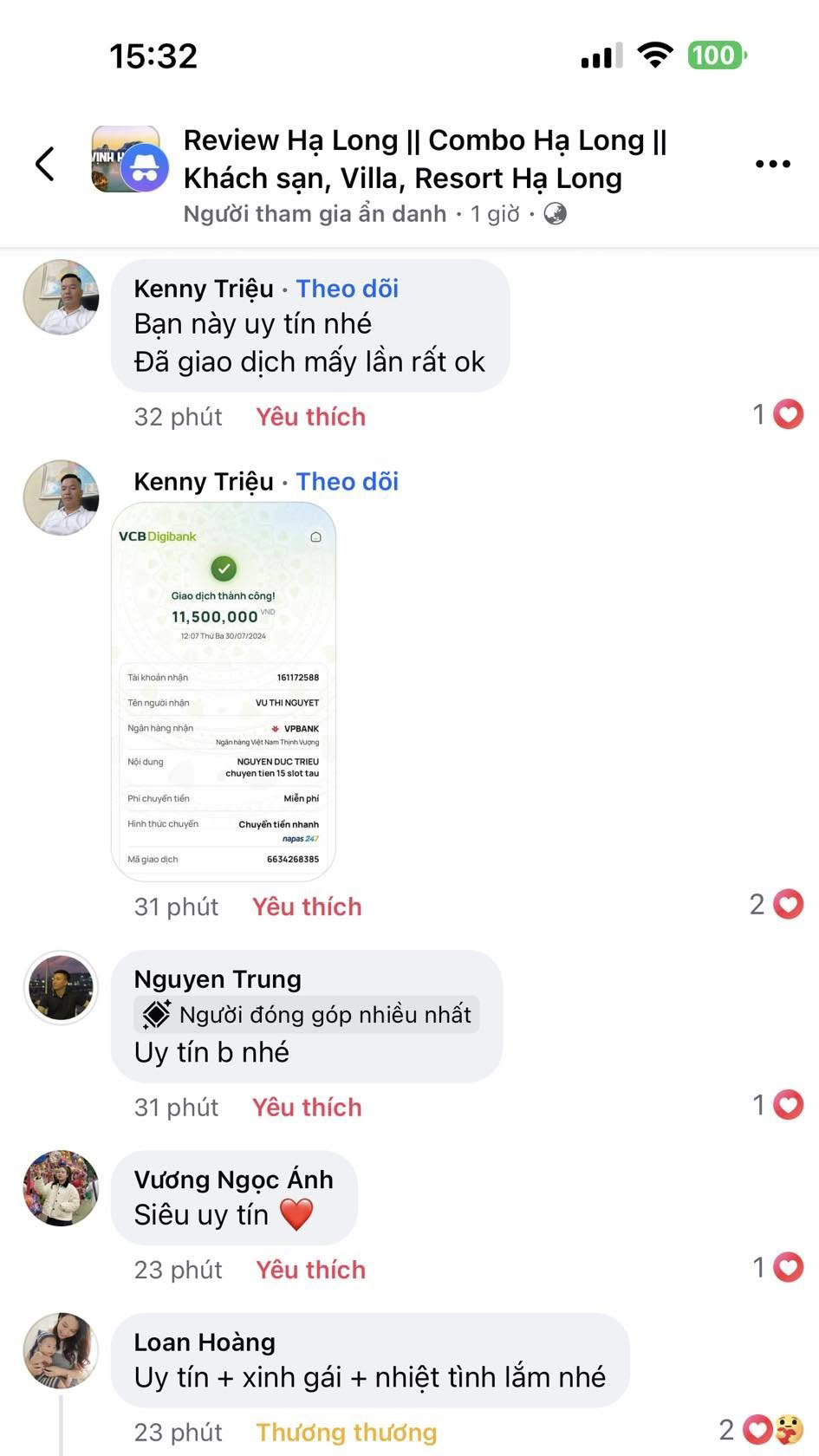
Task: Tap Theo dõi on Kenny Triệu's photo comment
Action: click(347, 482)
